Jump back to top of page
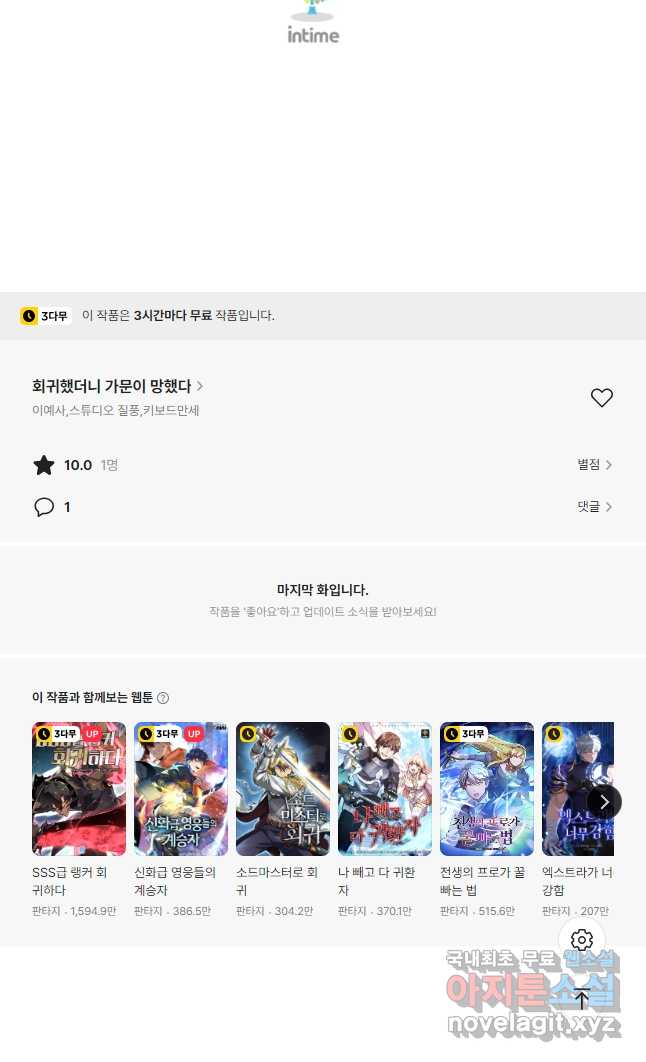The width and height of the screenshot is (646, 1062). 582,999
